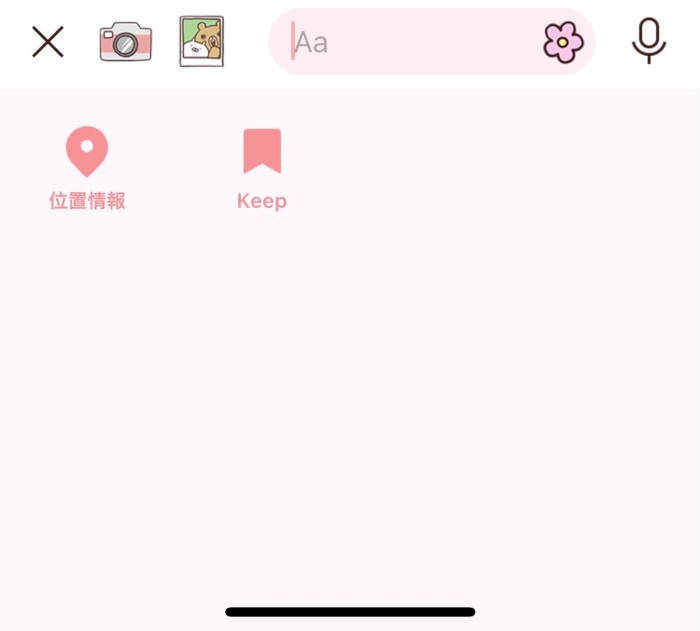This screenshot has height=631, width=700.
Task: Close the attachment menu
Action: click(48, 42)
